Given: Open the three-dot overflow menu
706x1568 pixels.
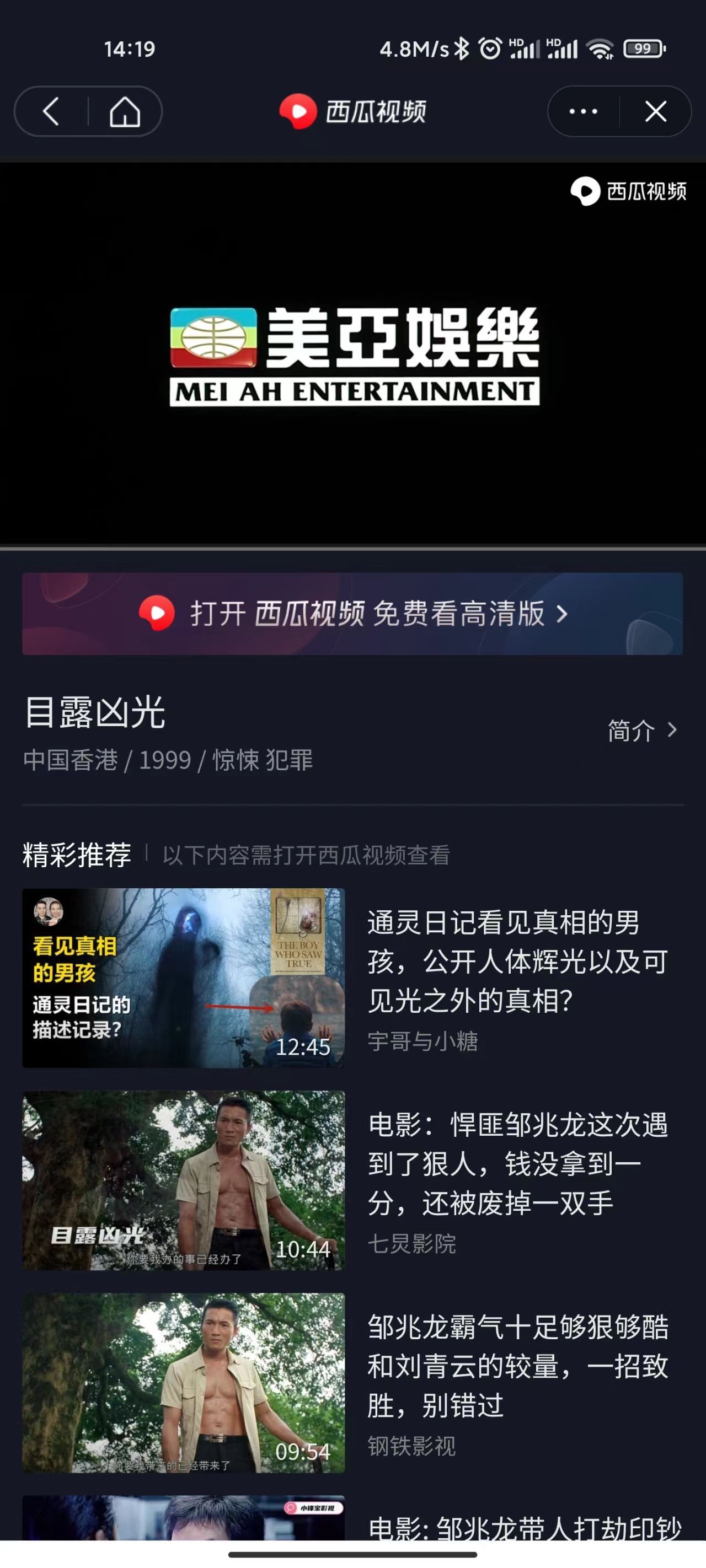Looking at the screenshot, I should tap(583, 111).
